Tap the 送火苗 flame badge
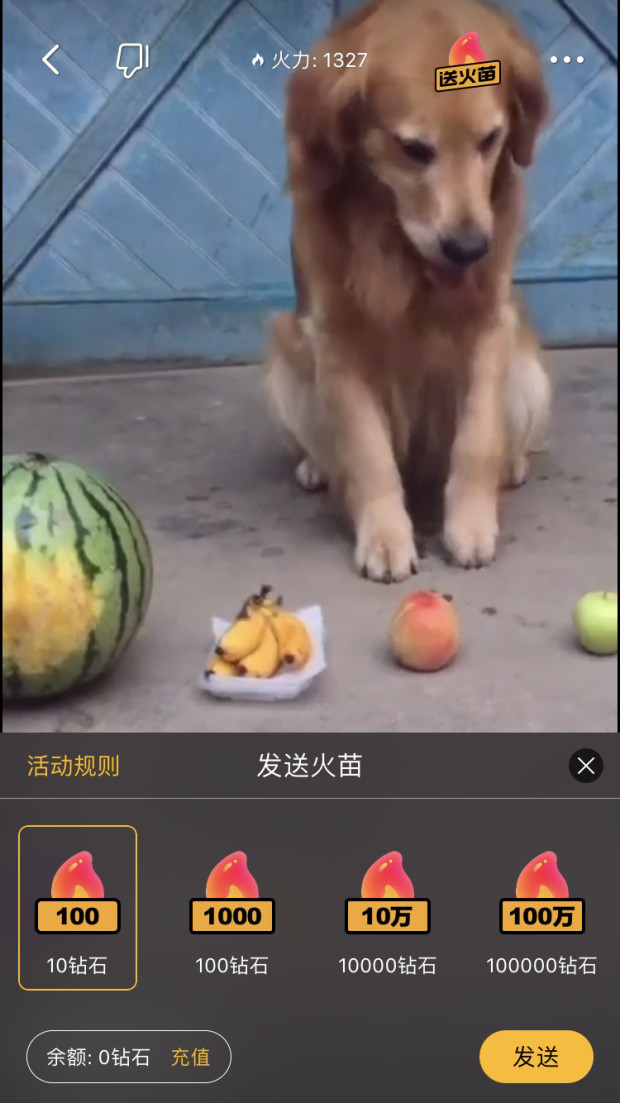 [468, 61]
